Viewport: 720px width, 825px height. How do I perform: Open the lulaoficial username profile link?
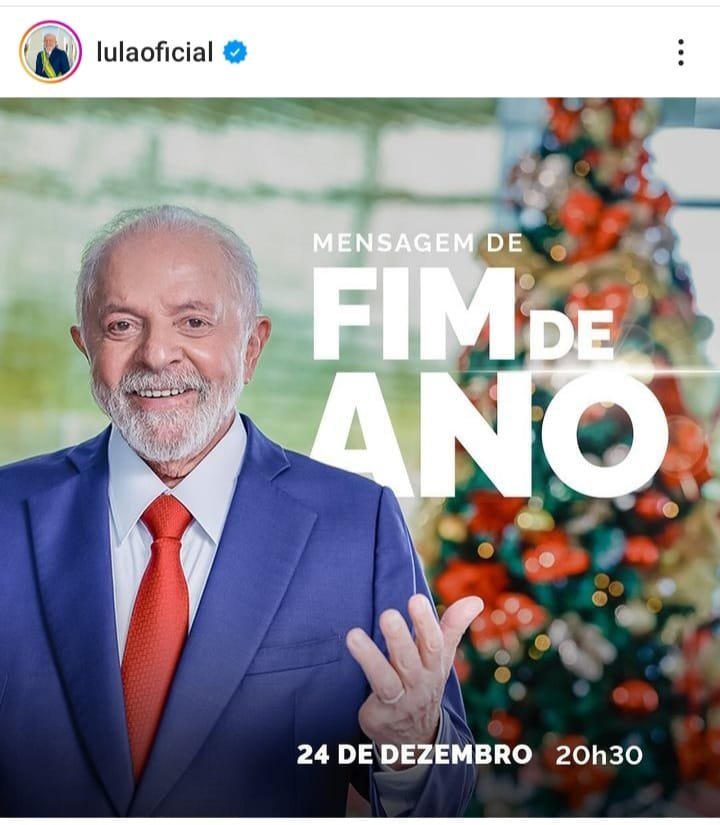154,52
